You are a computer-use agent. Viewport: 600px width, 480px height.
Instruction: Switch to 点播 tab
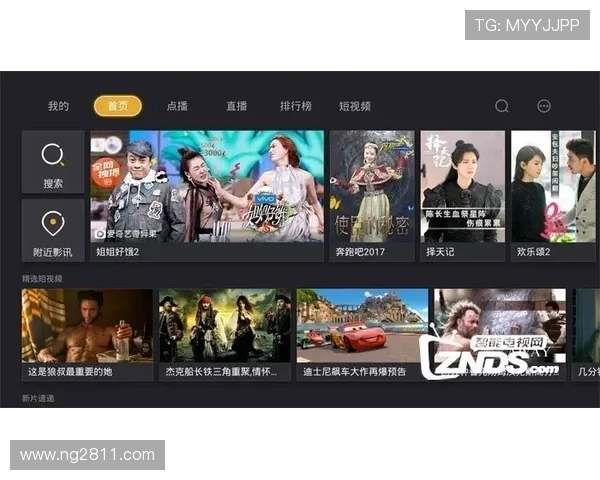pos(177,106)
